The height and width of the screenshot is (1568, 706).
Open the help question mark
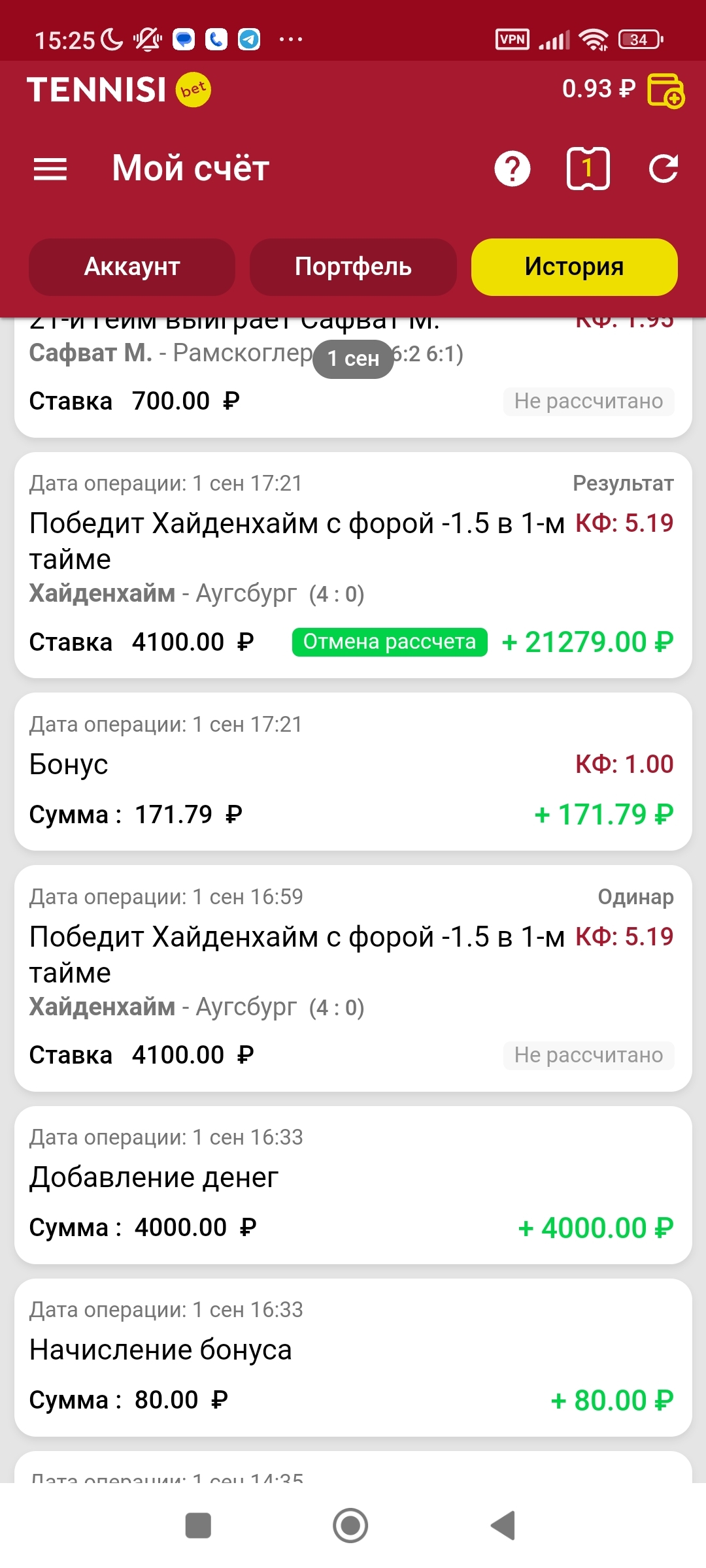(x=513, y=169)
